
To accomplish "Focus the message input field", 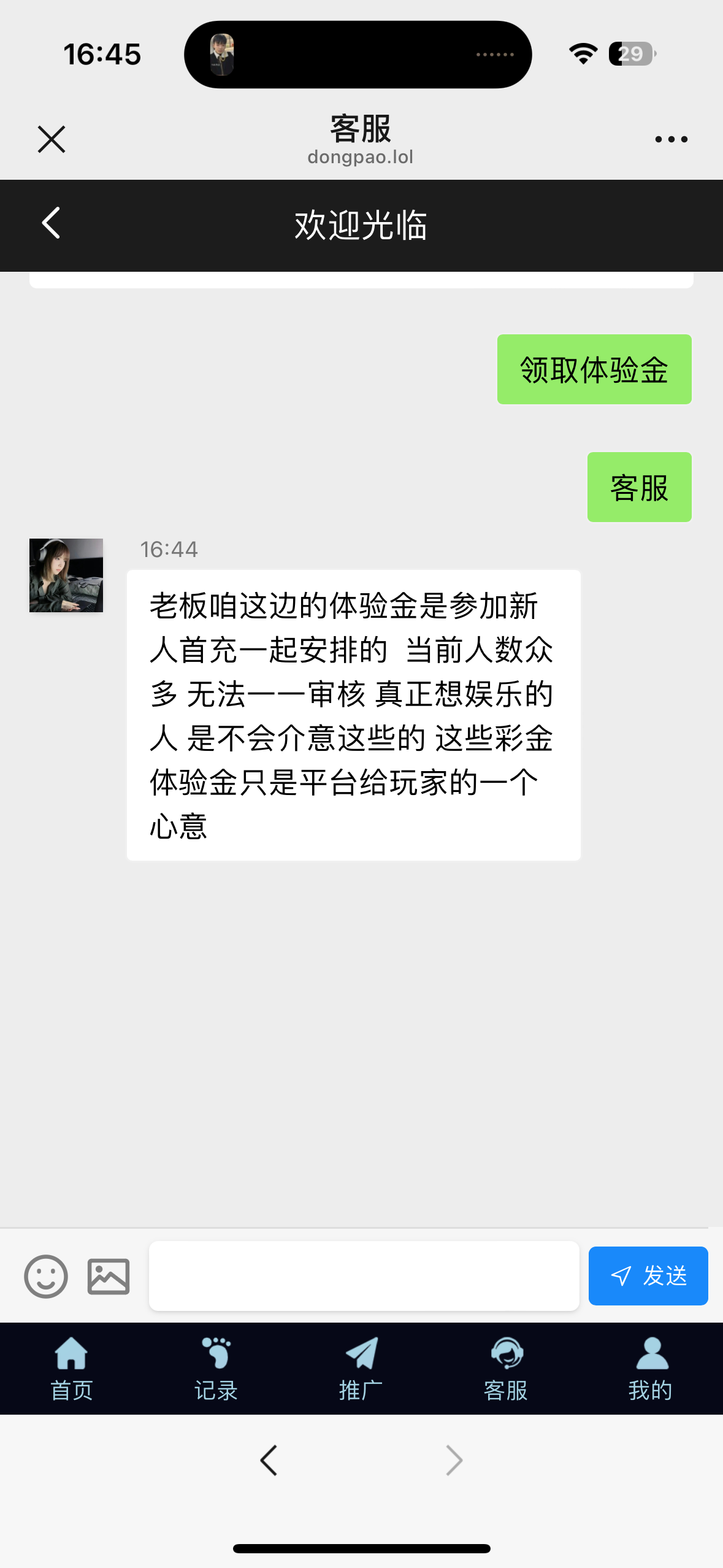I will tap(364, 1276).
